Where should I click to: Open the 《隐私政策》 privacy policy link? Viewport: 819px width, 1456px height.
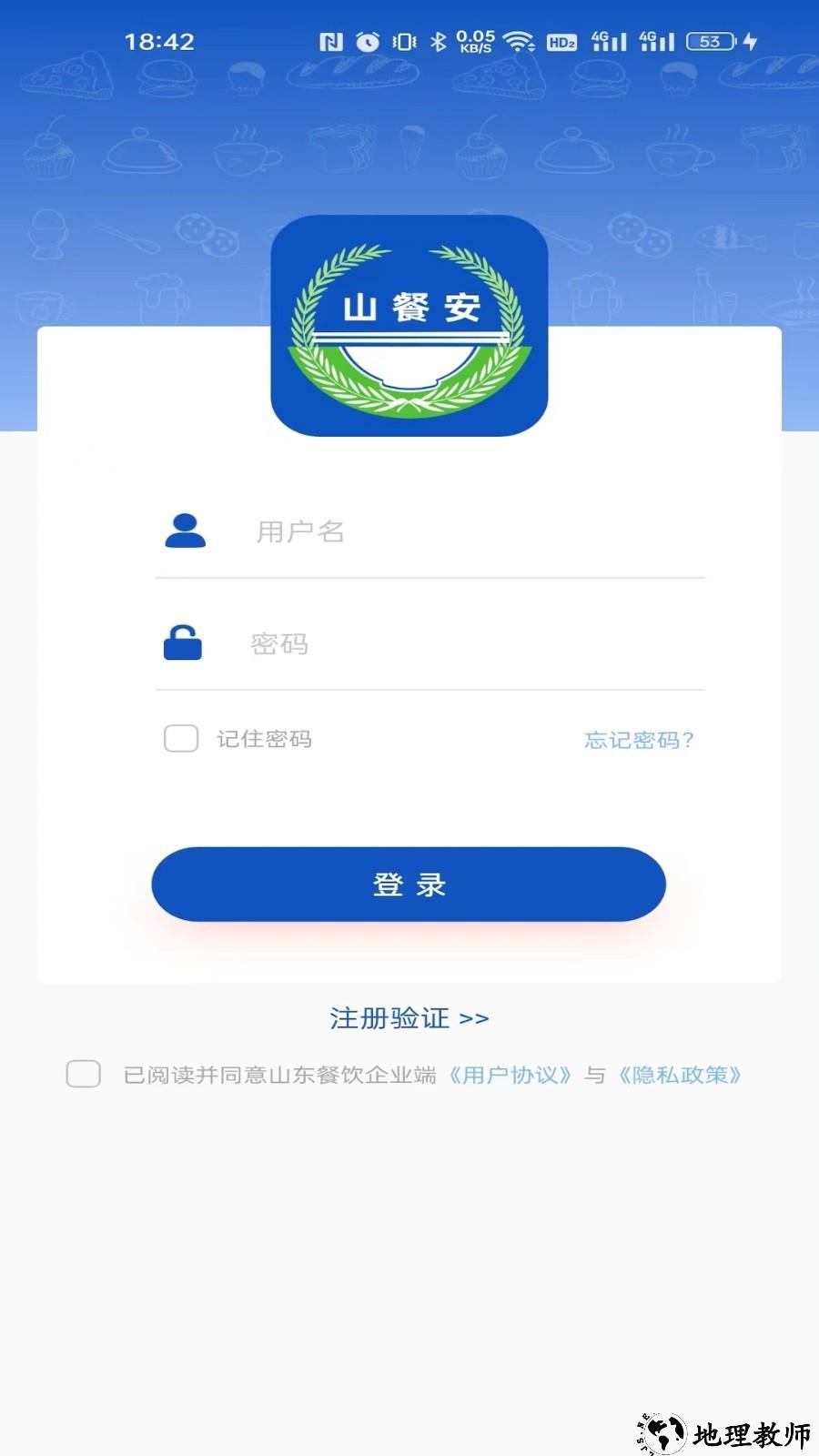coord(680,1075)
